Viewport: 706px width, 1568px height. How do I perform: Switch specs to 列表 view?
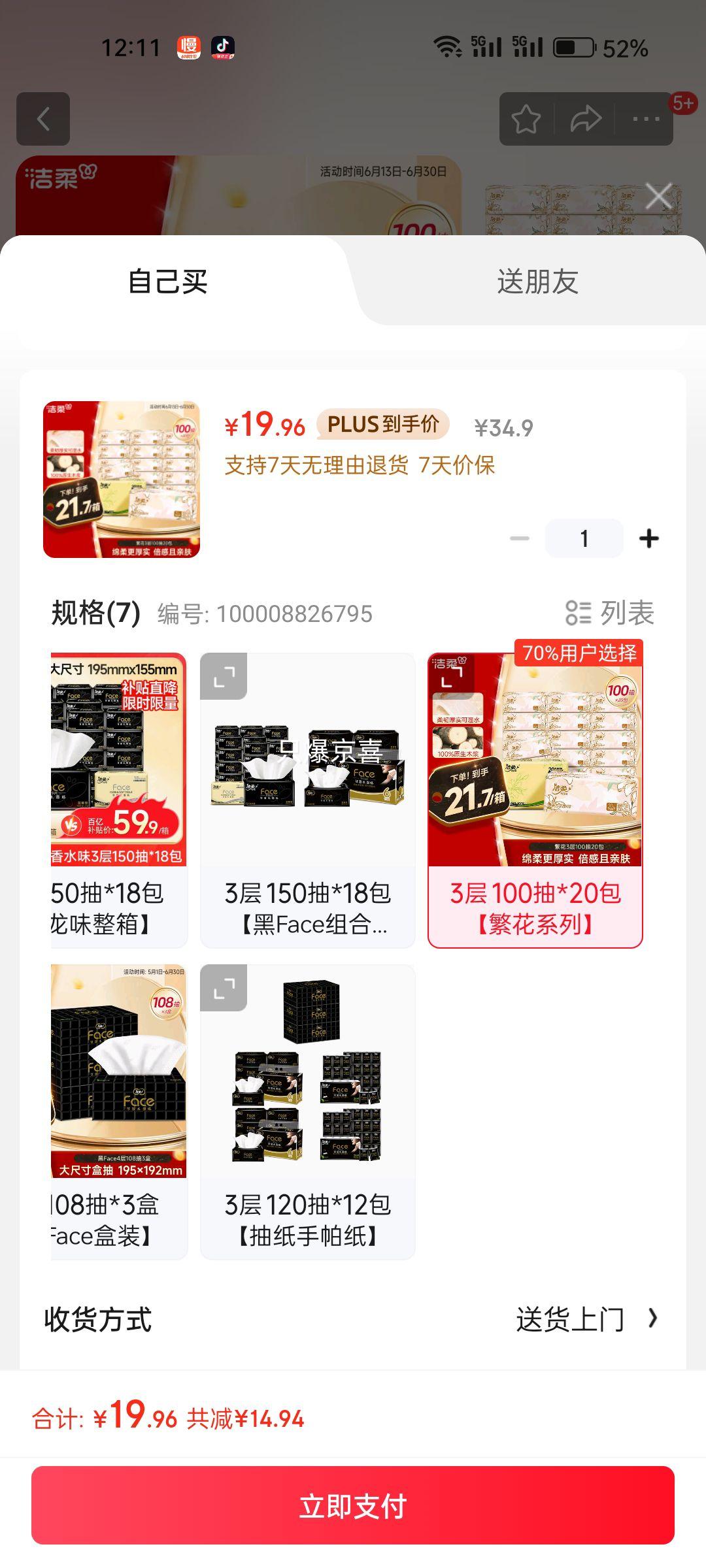pos(609,613)
